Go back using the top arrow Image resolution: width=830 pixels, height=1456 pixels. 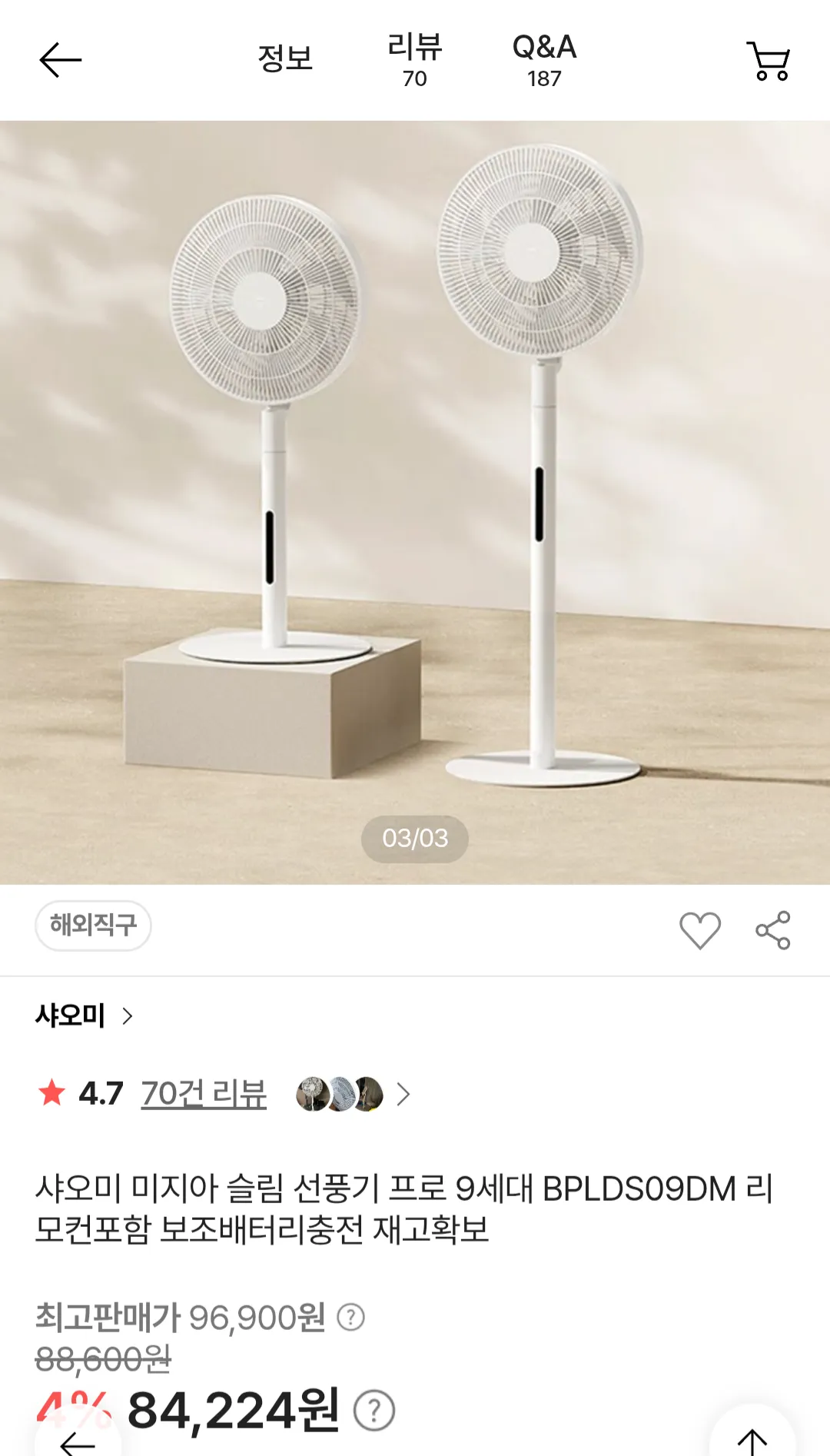click(x=60, y=60)
